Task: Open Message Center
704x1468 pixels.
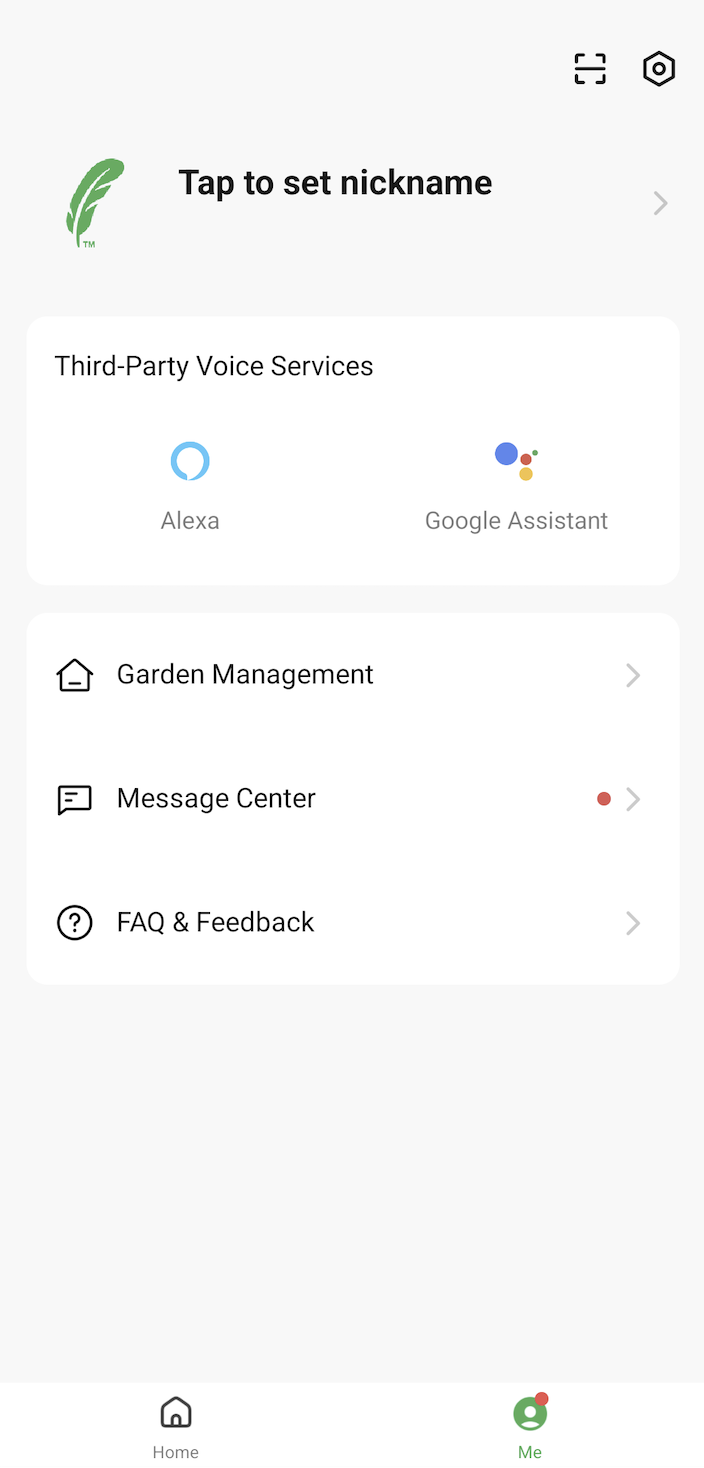Action: pos(353,799)
